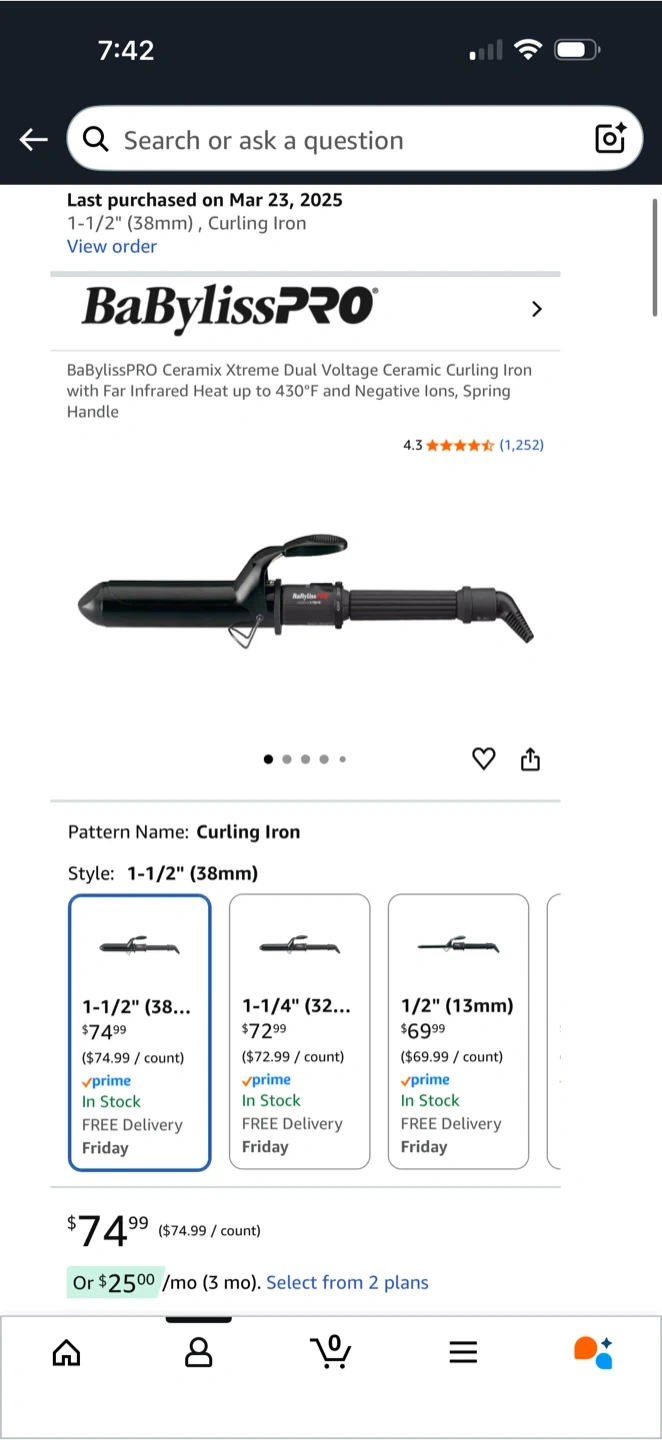Open the shopping cart tab
662x1440 pixels.
[x=331, y=1353]
